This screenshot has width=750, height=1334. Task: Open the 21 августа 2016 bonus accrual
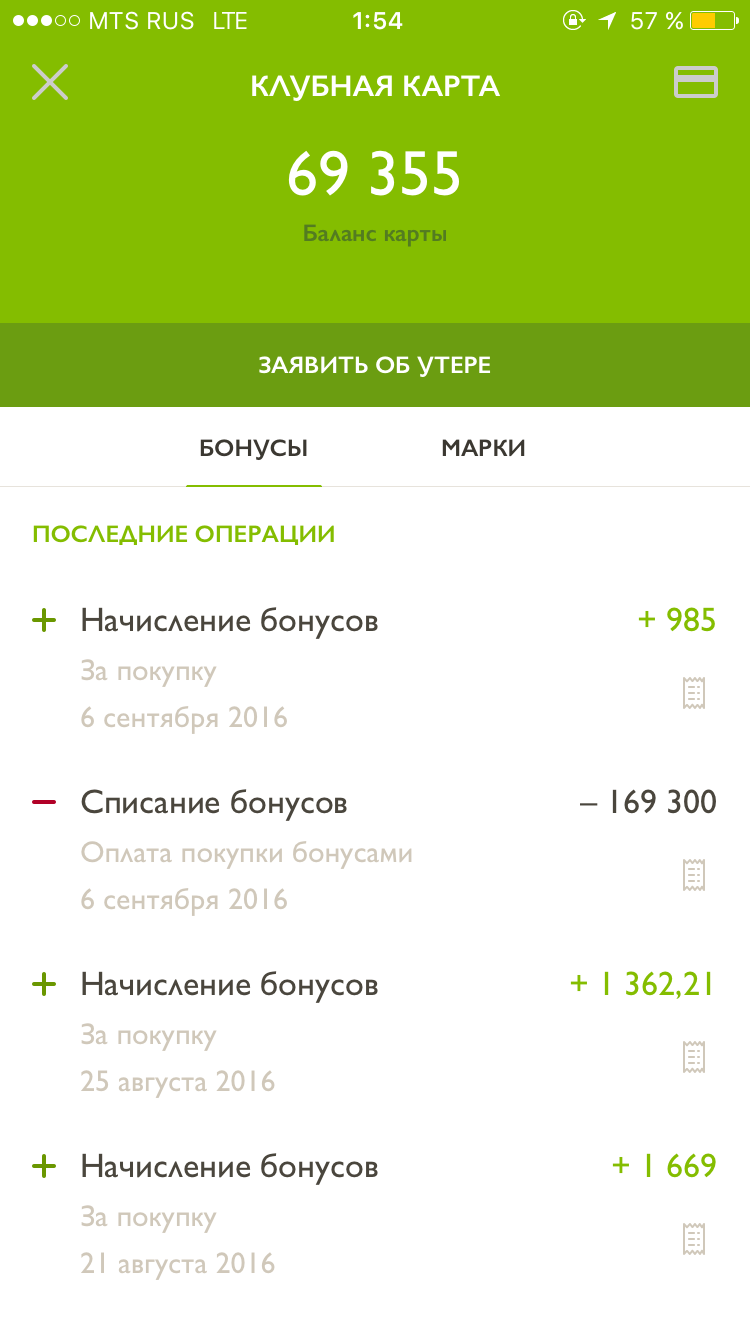pos(375,1214)
